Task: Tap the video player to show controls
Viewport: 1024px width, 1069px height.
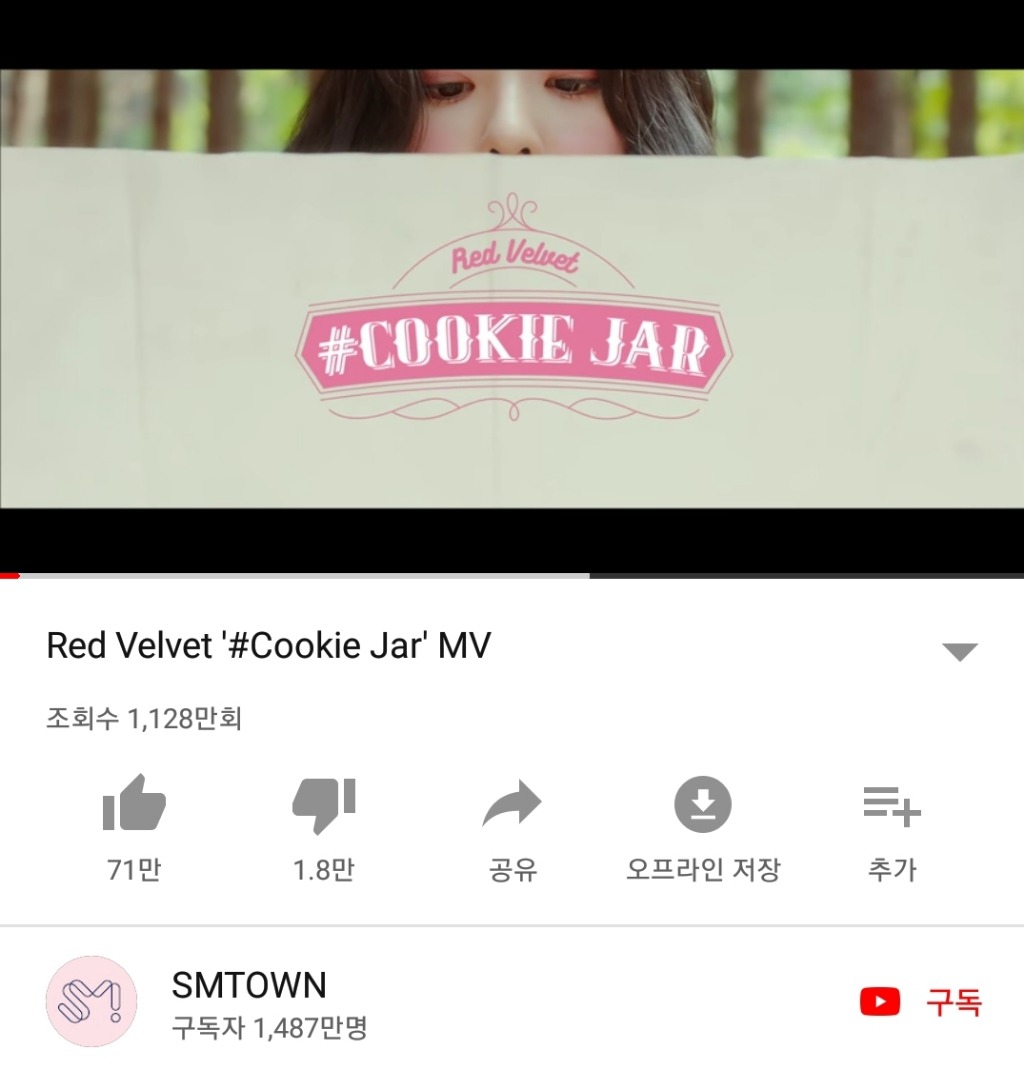Action: tap(512, 288)
